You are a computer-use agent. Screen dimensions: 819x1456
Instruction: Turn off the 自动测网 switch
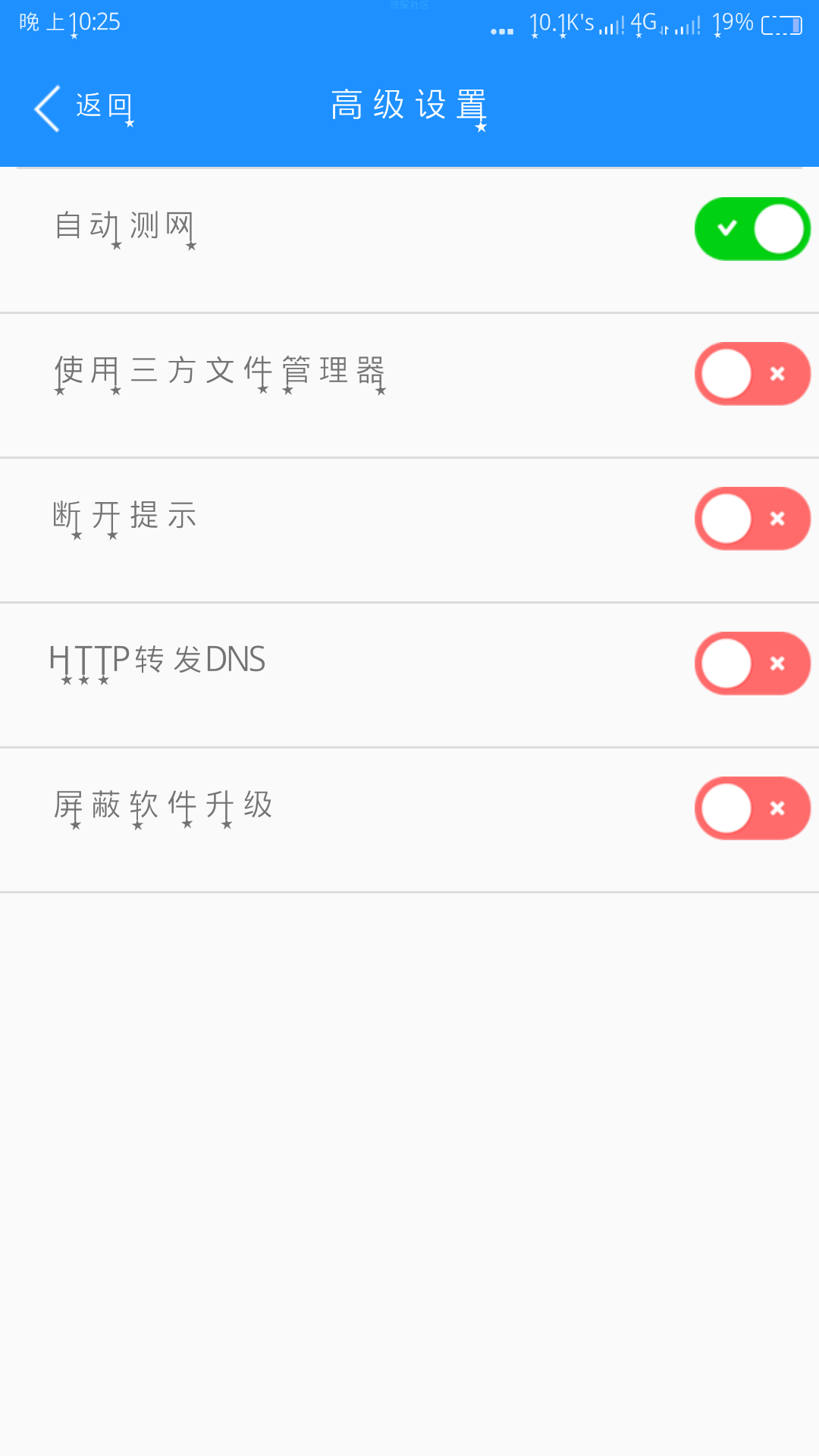752,229
